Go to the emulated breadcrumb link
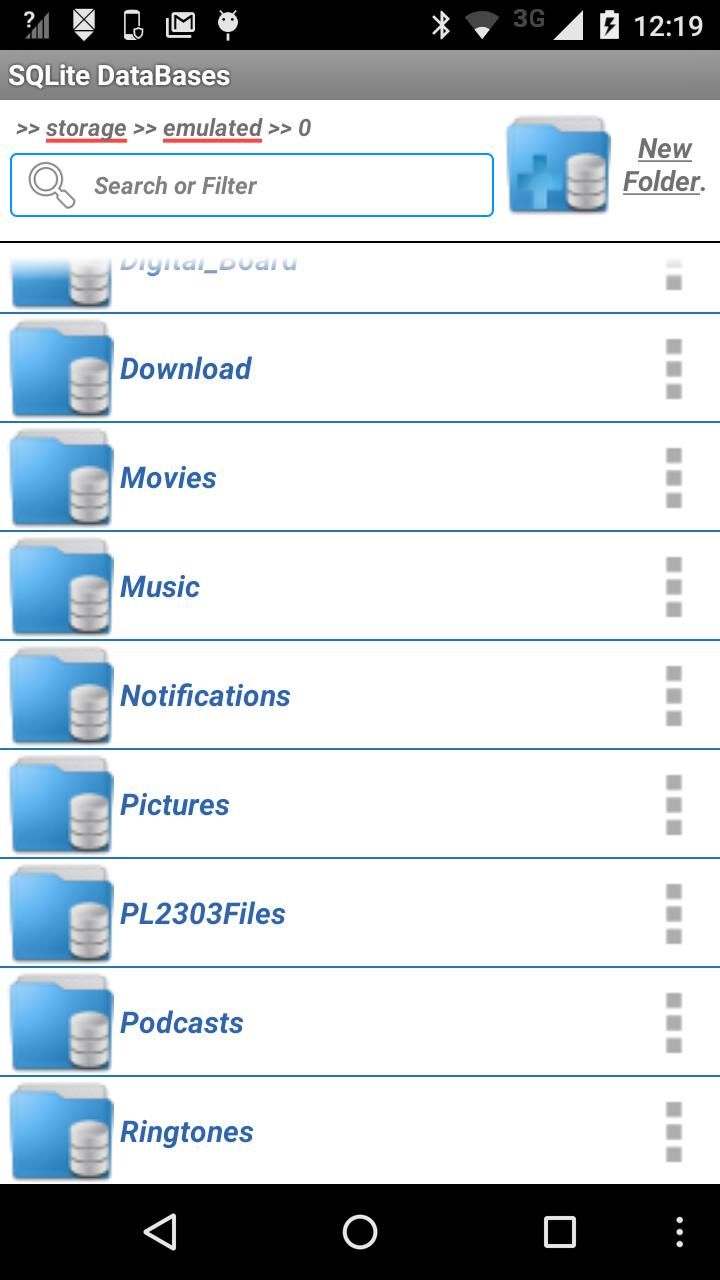720x1280 pixels. [x=212, y=128]
